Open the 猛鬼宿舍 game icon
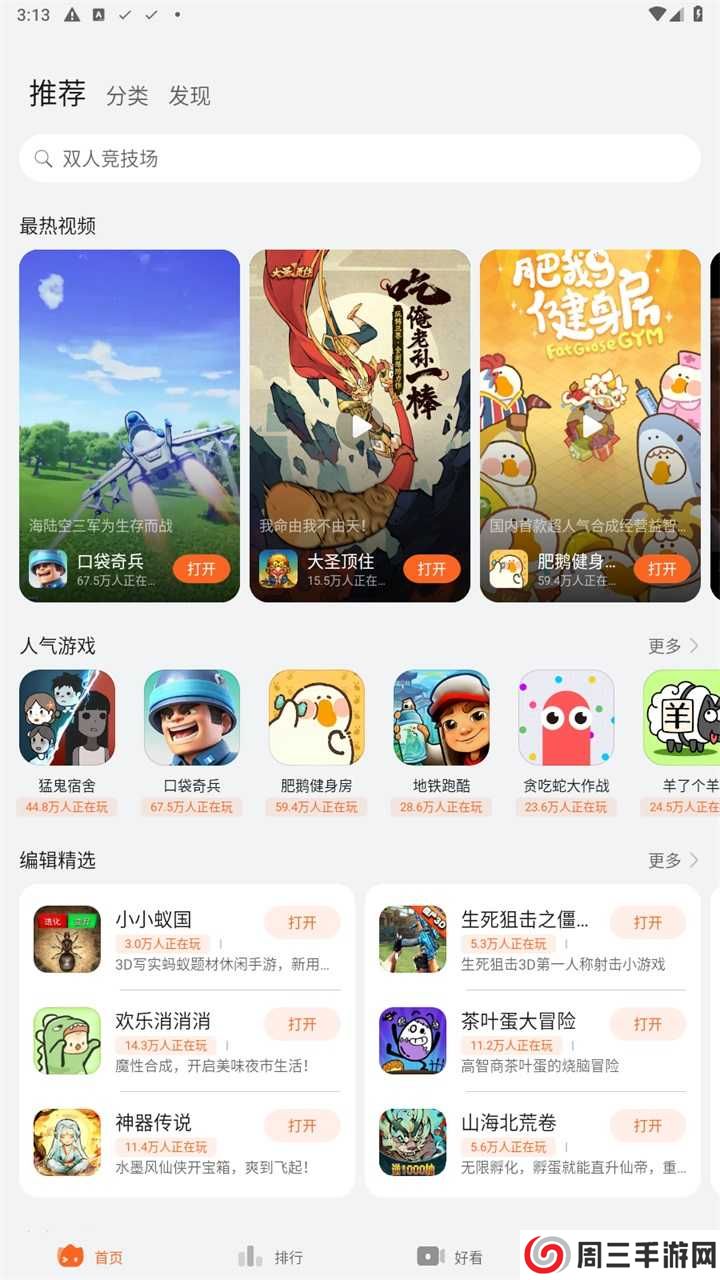Image resolution: width=720 pixels, height=1280 pixels. (x=67, y=716)
